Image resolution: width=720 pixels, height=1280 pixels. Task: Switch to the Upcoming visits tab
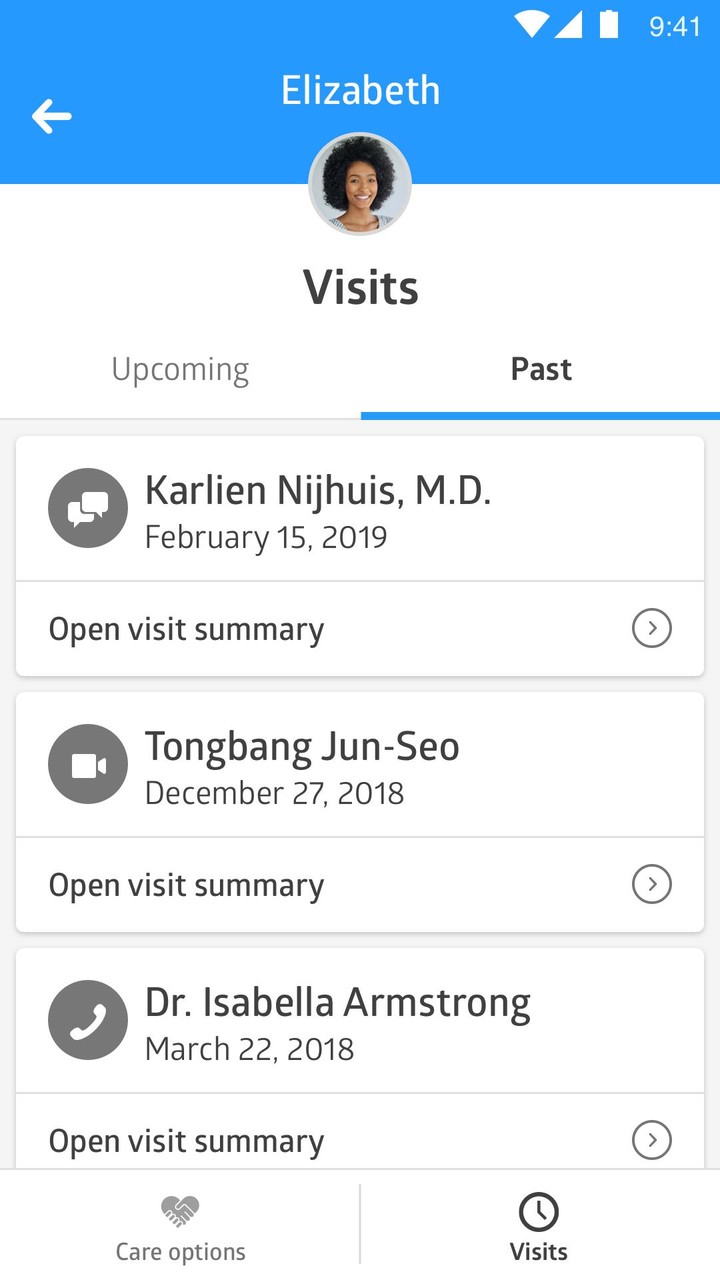(x=180, y=369)
